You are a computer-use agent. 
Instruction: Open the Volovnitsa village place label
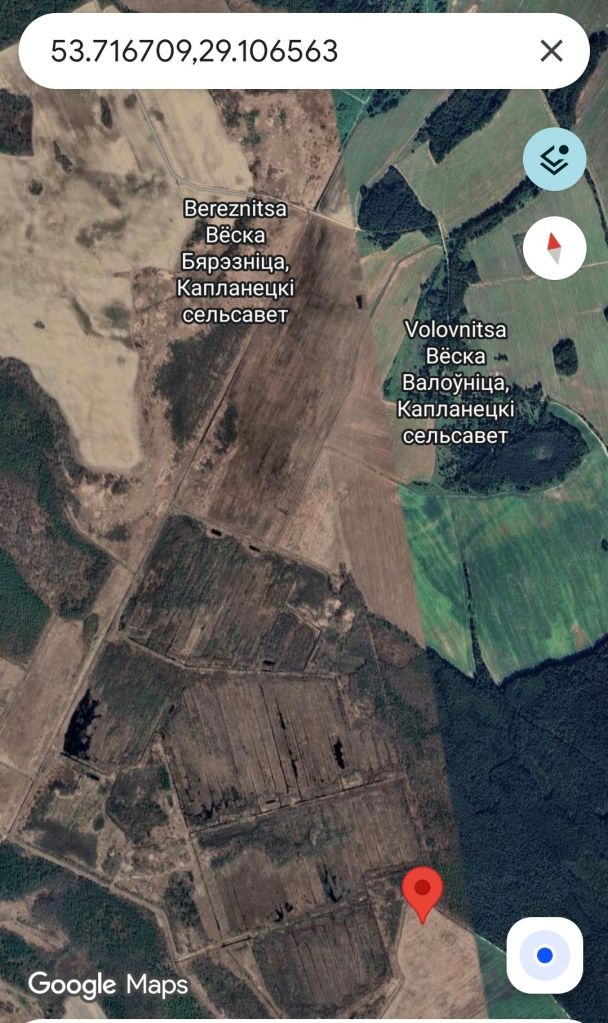pyautogui.click(x=455, y=381)
